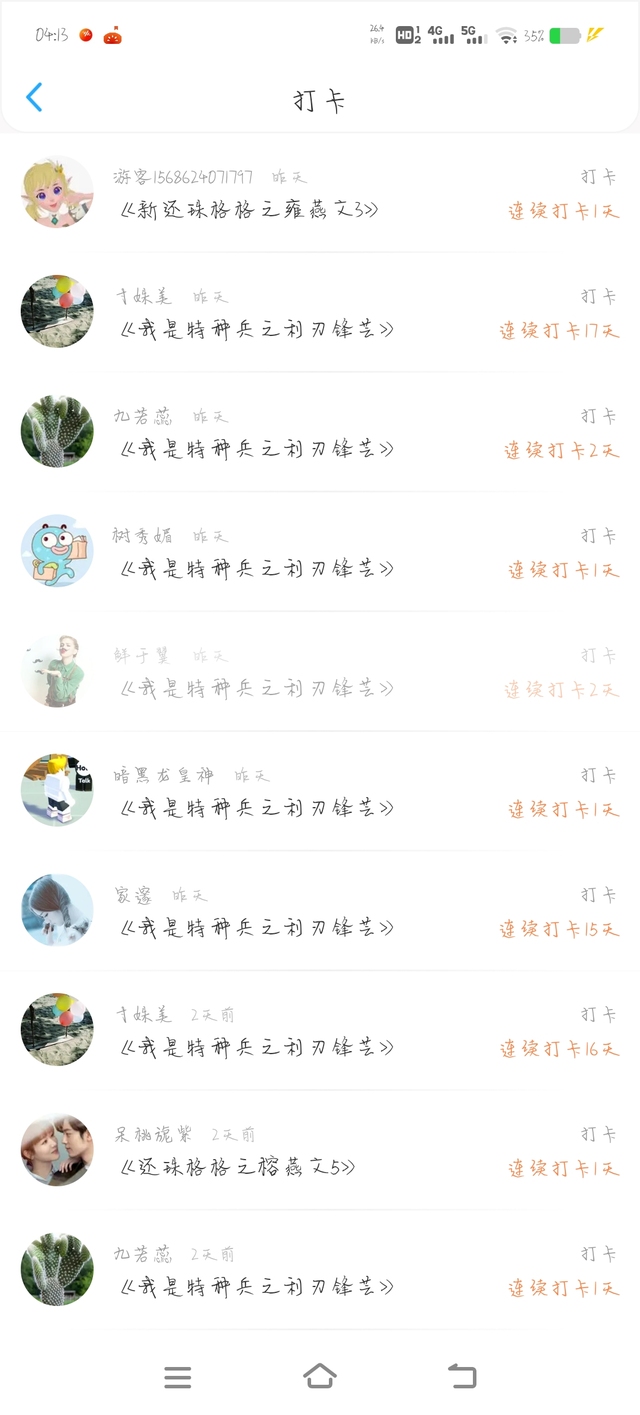Image resolution: width=640 pixels, height=1415 pixels.
Task: Tap the system home button
Action: (320, 1377)
